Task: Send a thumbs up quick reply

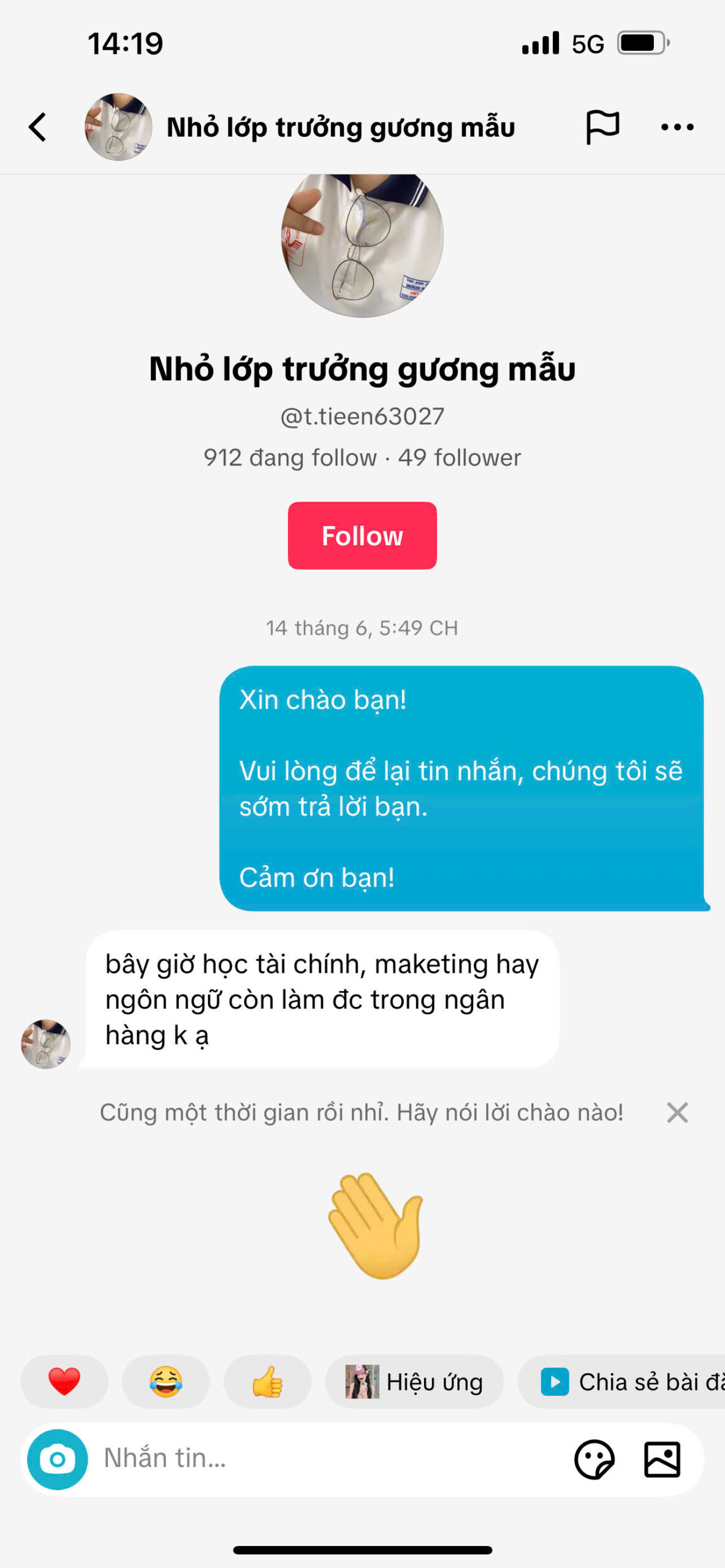Action: pos(267,1382)
